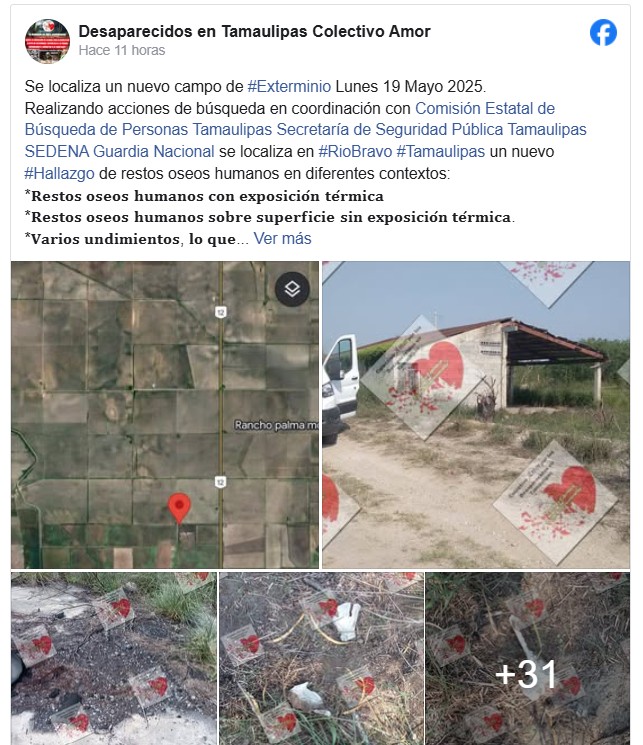Open the Desaparecidos en Tamaulipas Colectivo Amor page

(254, 31)
